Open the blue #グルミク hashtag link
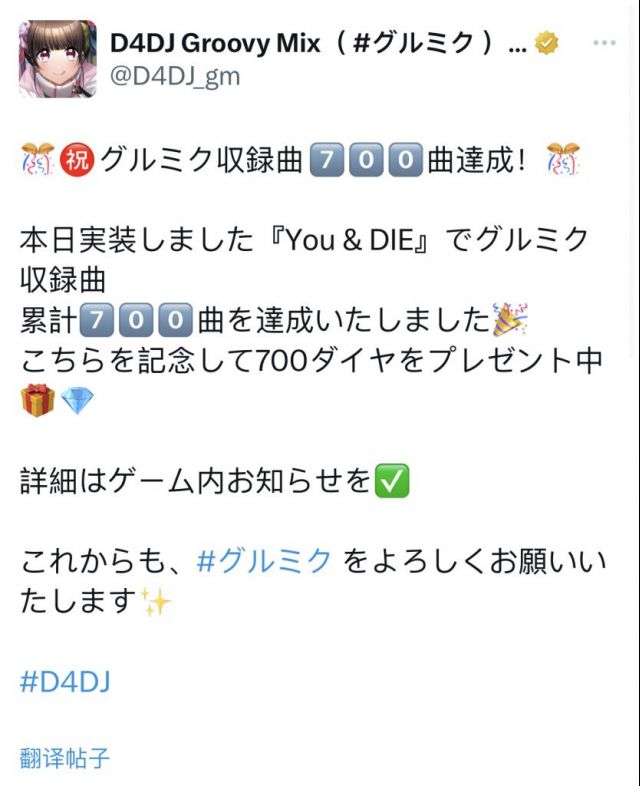This screenshot has height=786, width=640. [x=264, y=560]
